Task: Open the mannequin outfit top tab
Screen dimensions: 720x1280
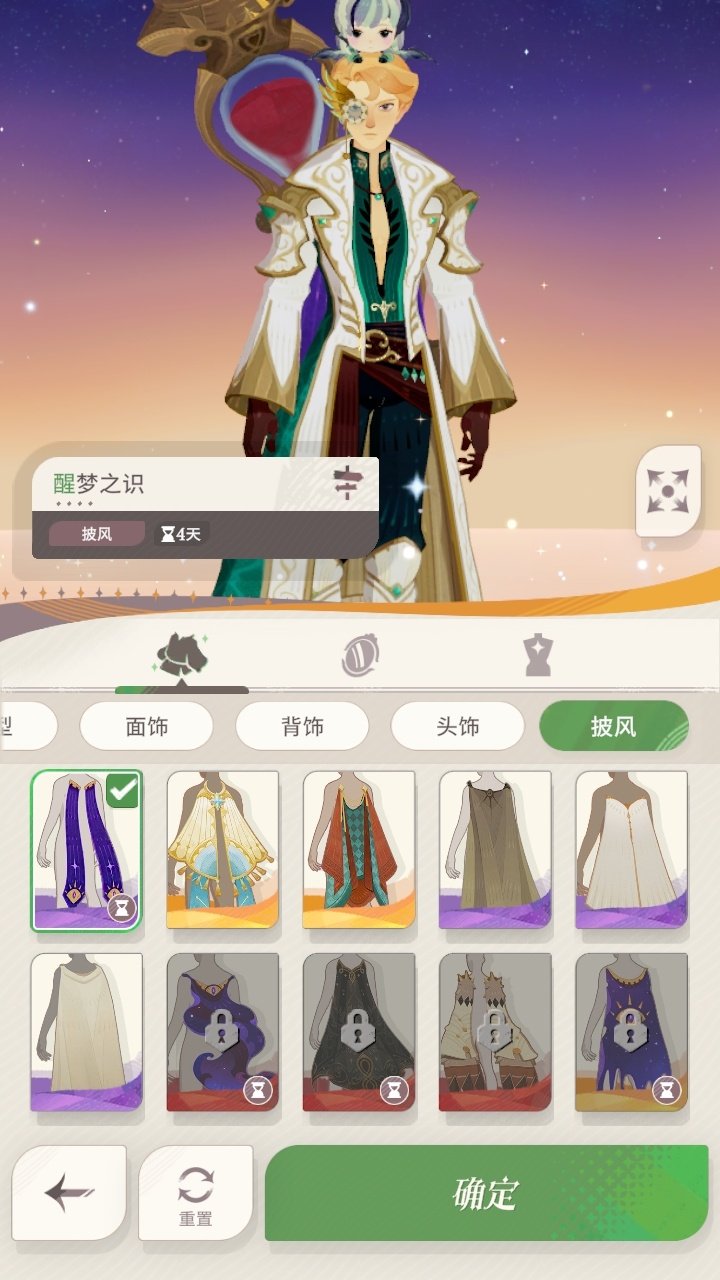Action: click(x=537, y=657)
